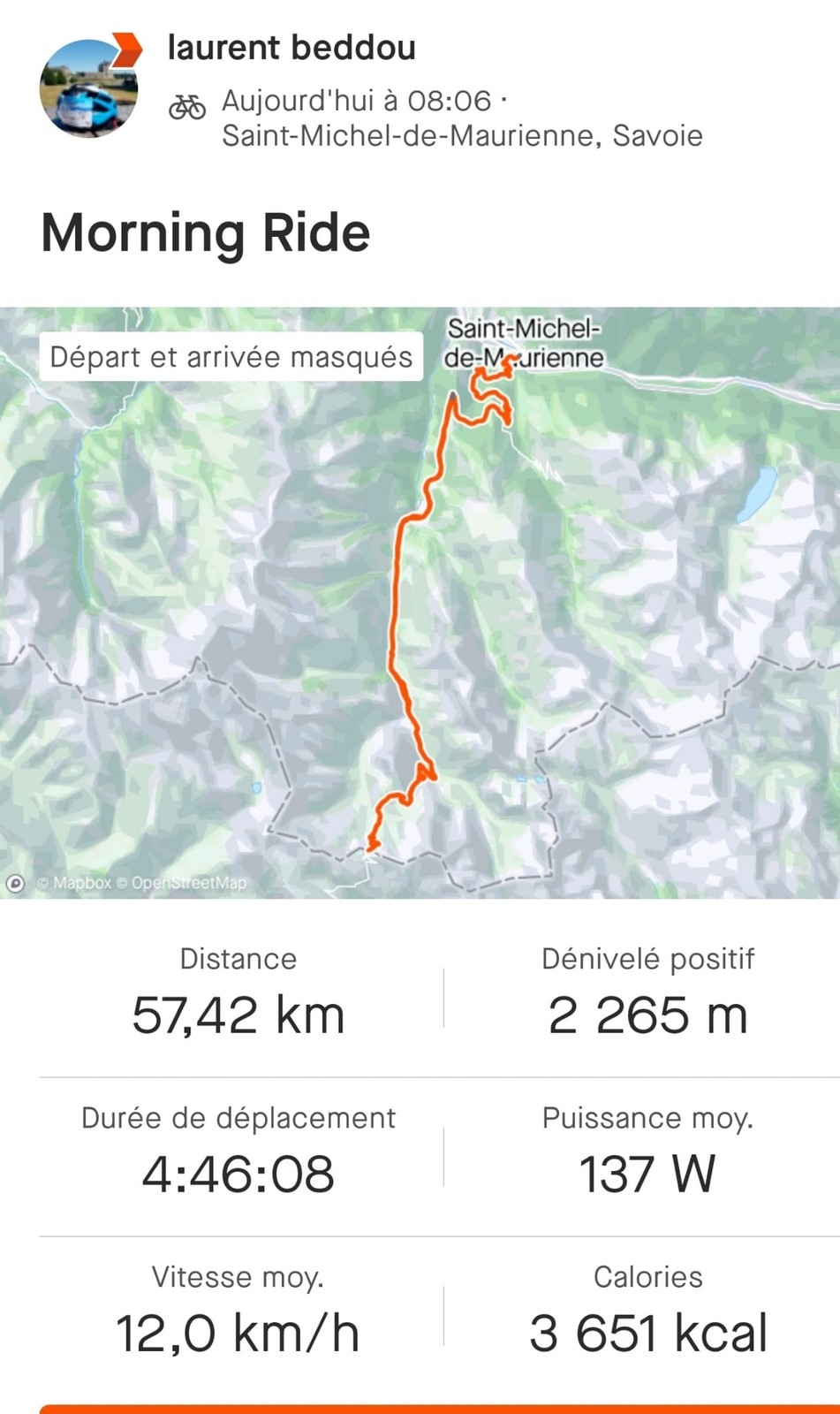Open laurent beddou's profile picture
The width and height of the screenshot is (840, 1414).
pos(89,87)
